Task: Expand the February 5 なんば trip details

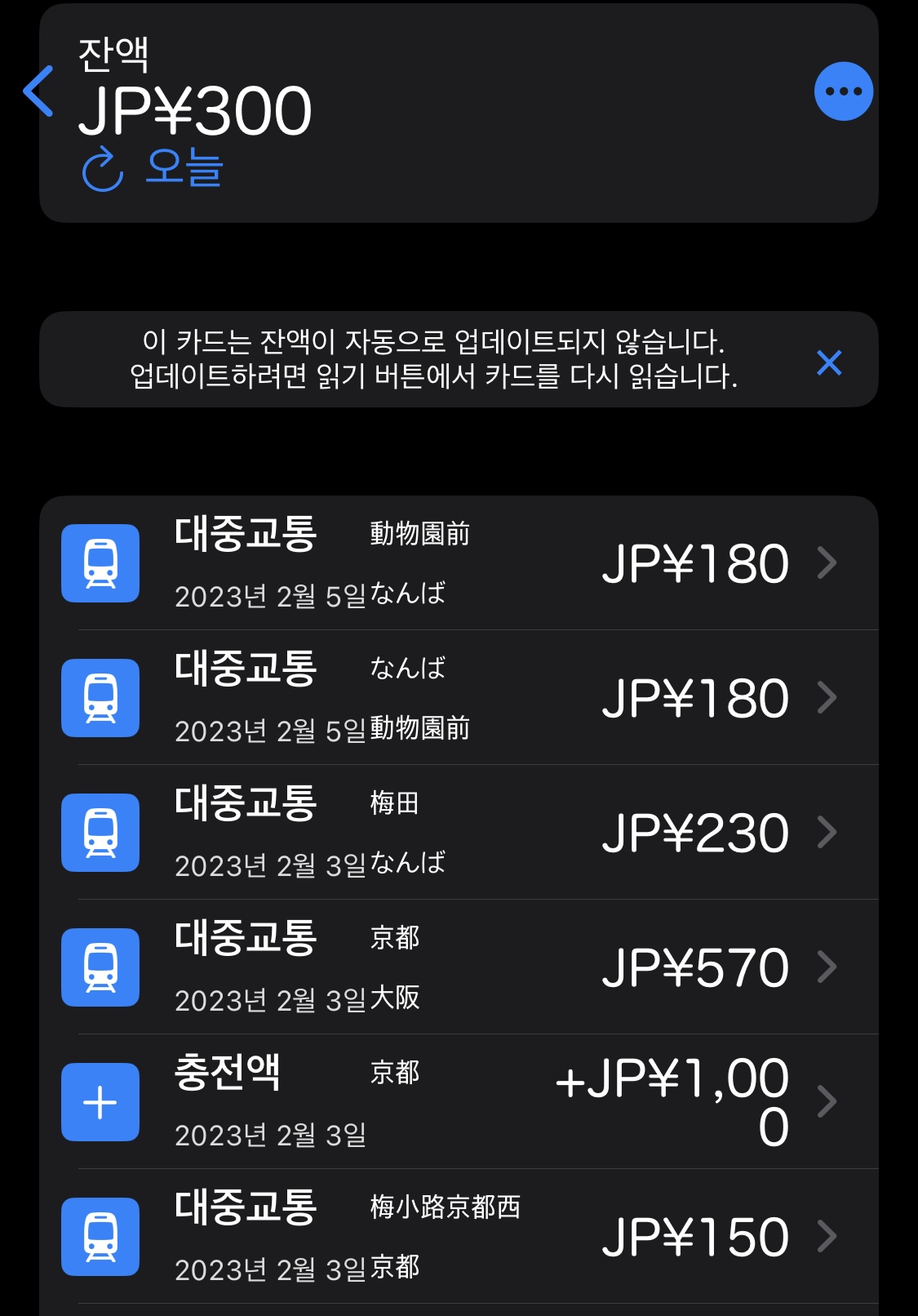Action: pyautogui.click(x=831, y=697)
